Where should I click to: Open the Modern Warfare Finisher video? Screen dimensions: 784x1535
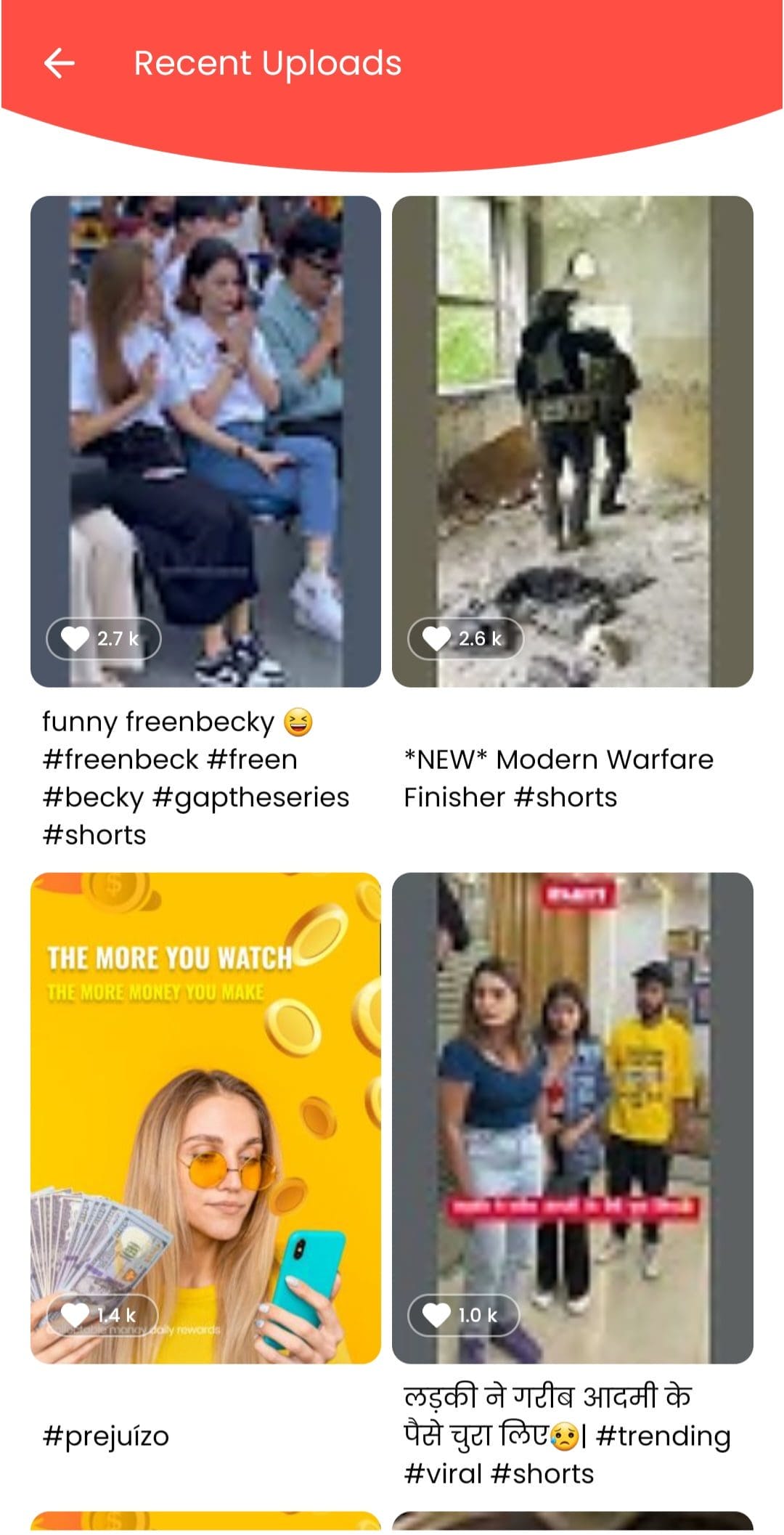[573, 441]
